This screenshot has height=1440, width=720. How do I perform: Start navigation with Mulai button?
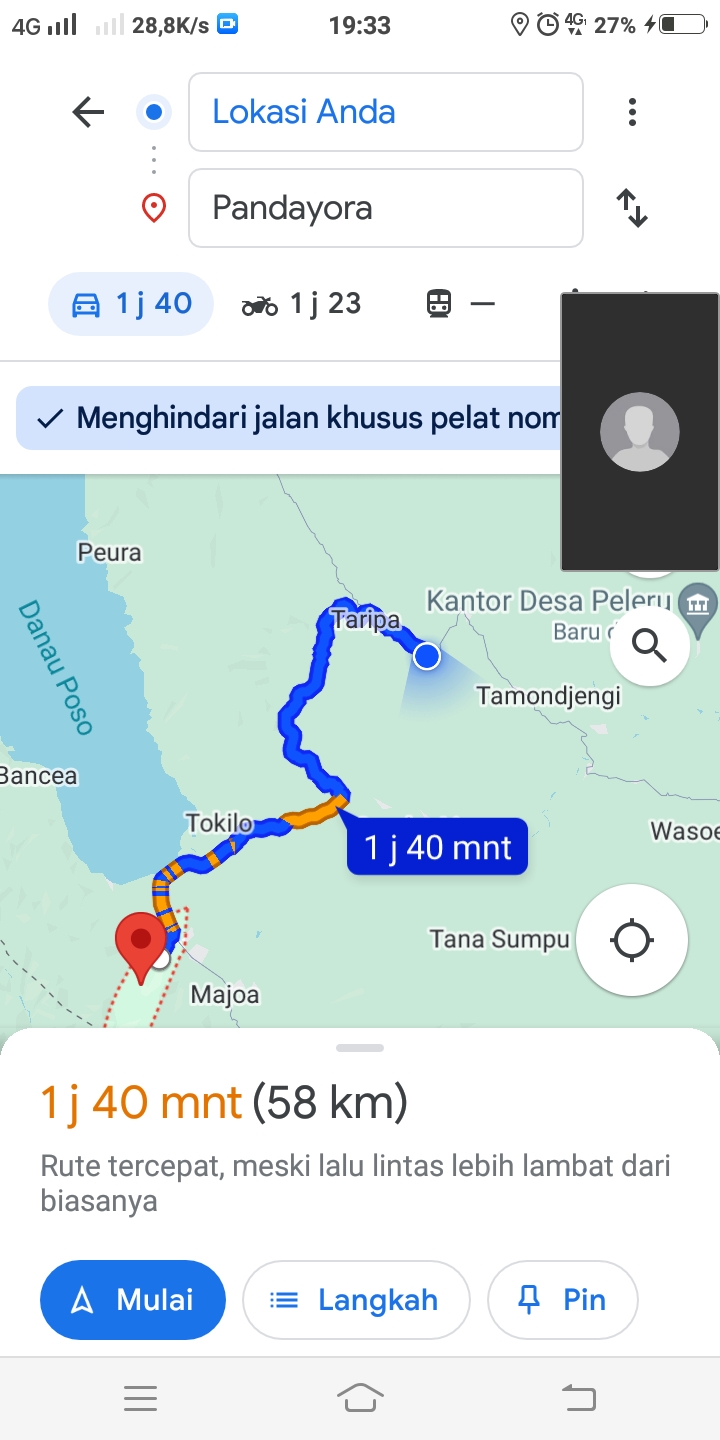[x=133, y=1300]
